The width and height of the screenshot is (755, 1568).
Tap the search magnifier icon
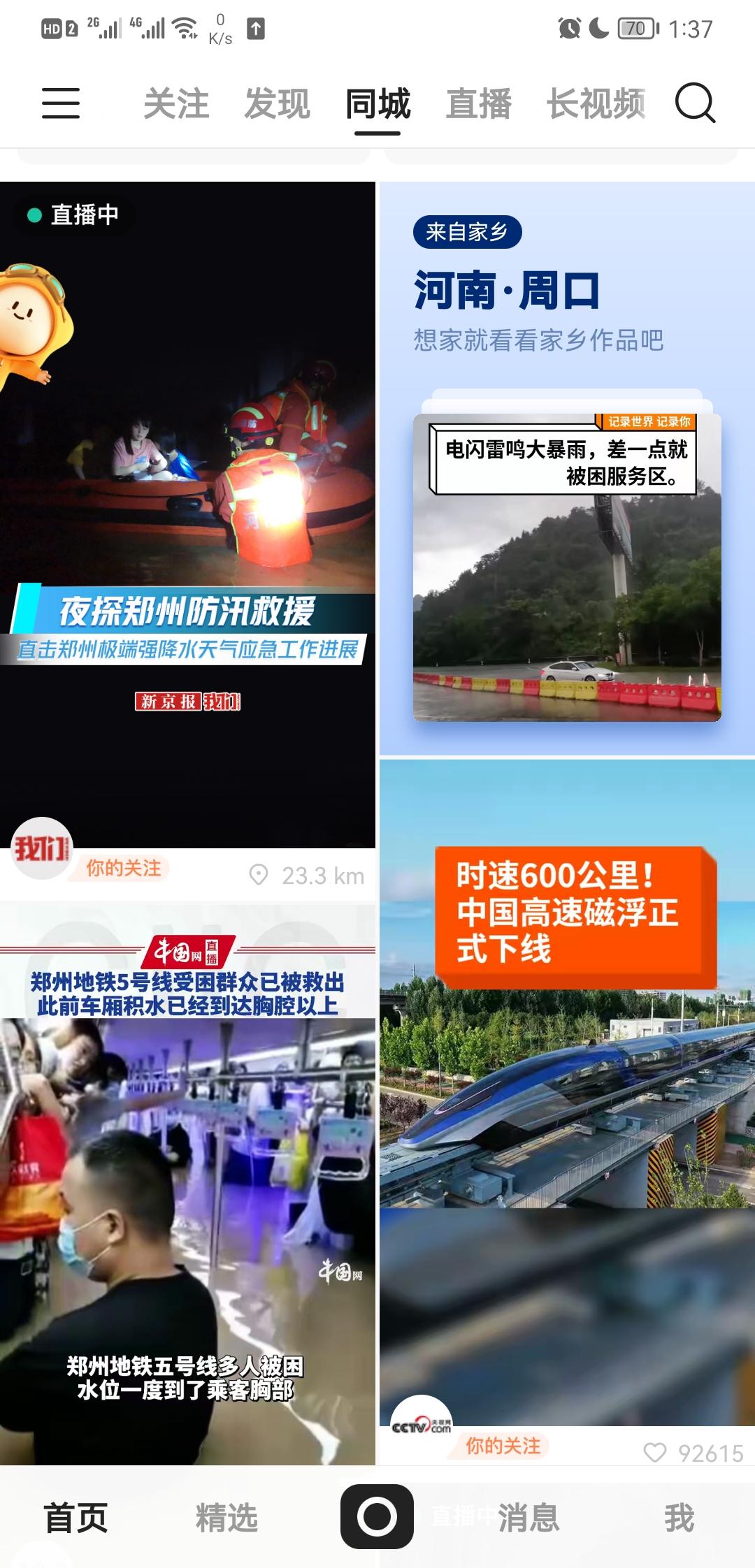(x=695, y=103)
